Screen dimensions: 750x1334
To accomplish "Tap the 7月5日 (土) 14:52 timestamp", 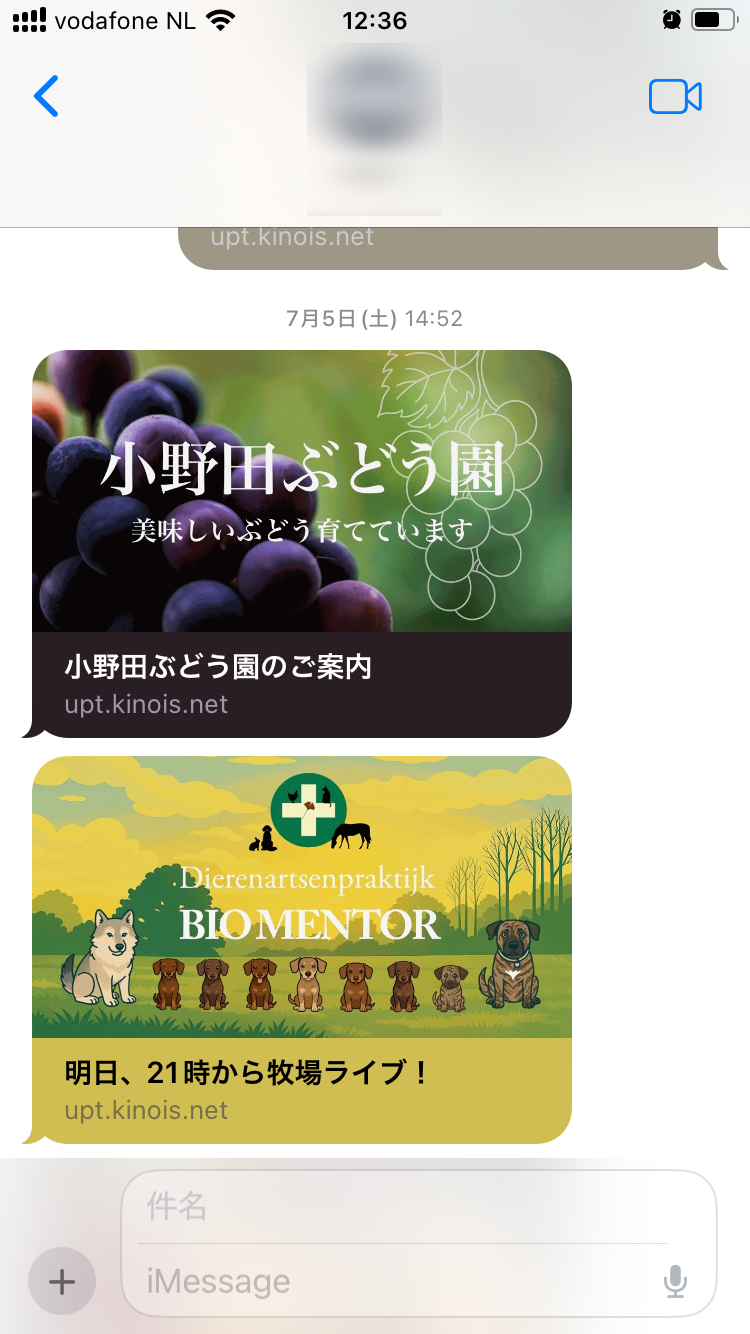I will 375,318.
